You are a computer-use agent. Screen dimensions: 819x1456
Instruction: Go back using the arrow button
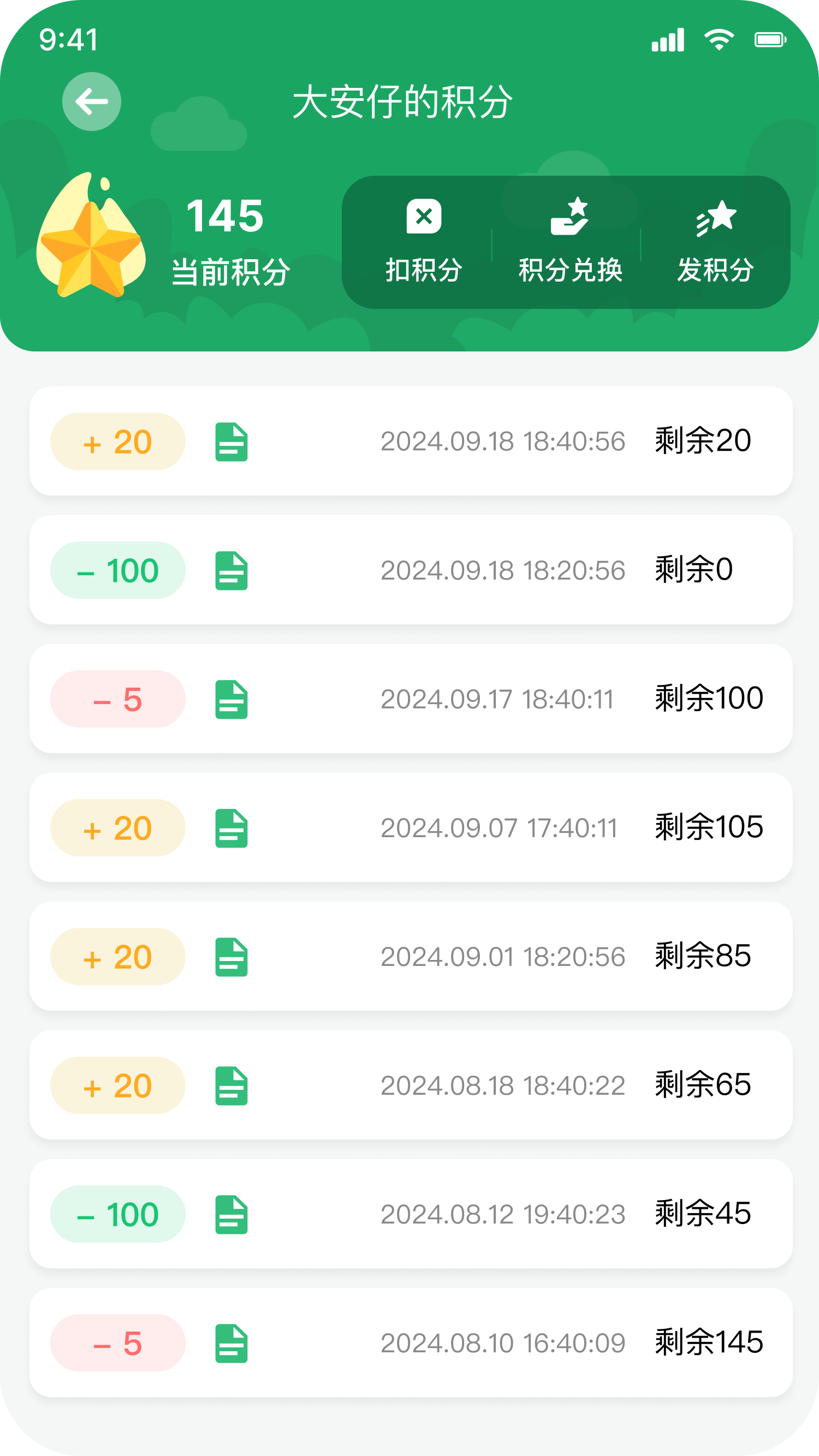[x=92, y=102]
